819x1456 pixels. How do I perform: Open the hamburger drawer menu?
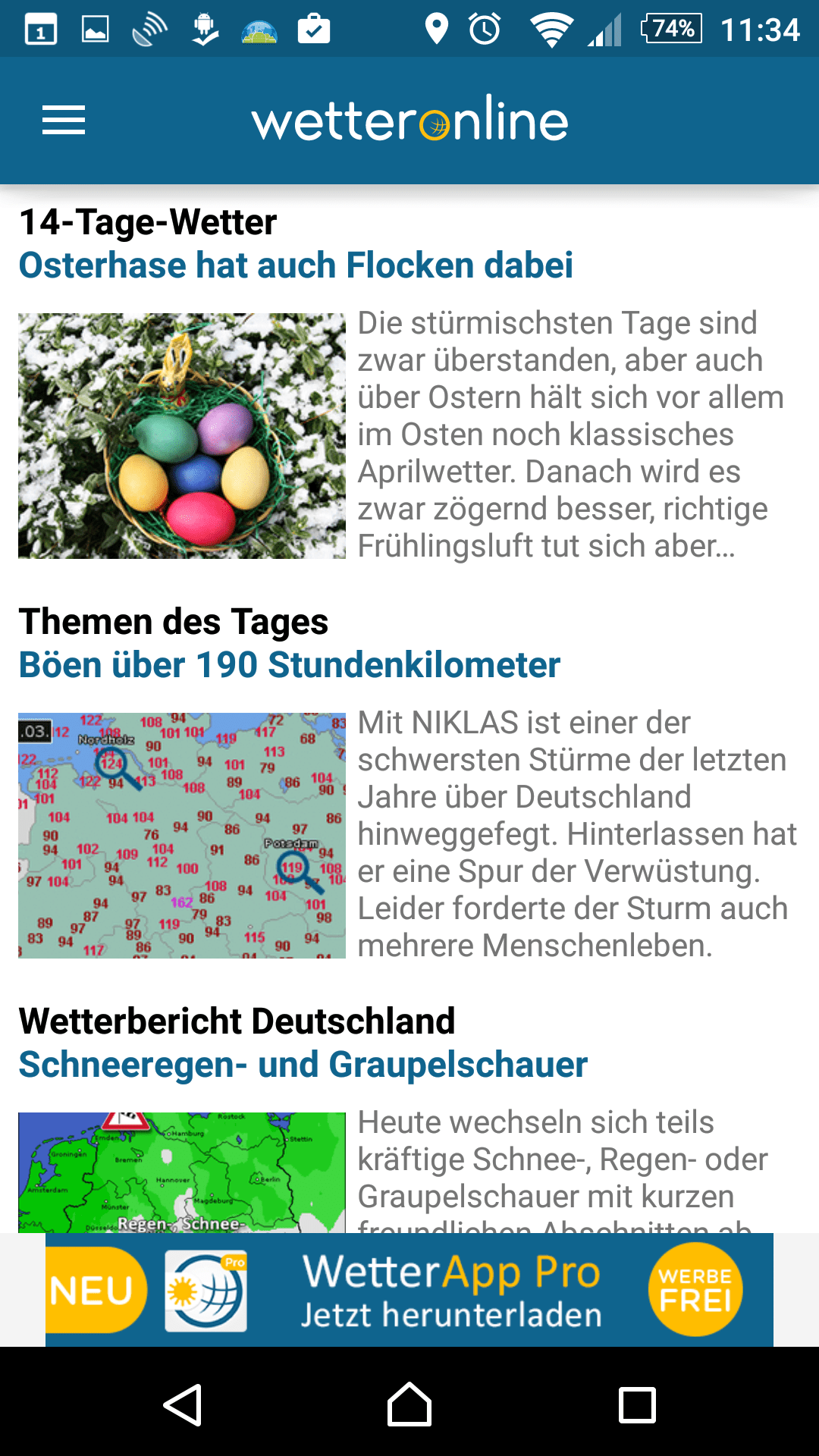click(64, 121)
